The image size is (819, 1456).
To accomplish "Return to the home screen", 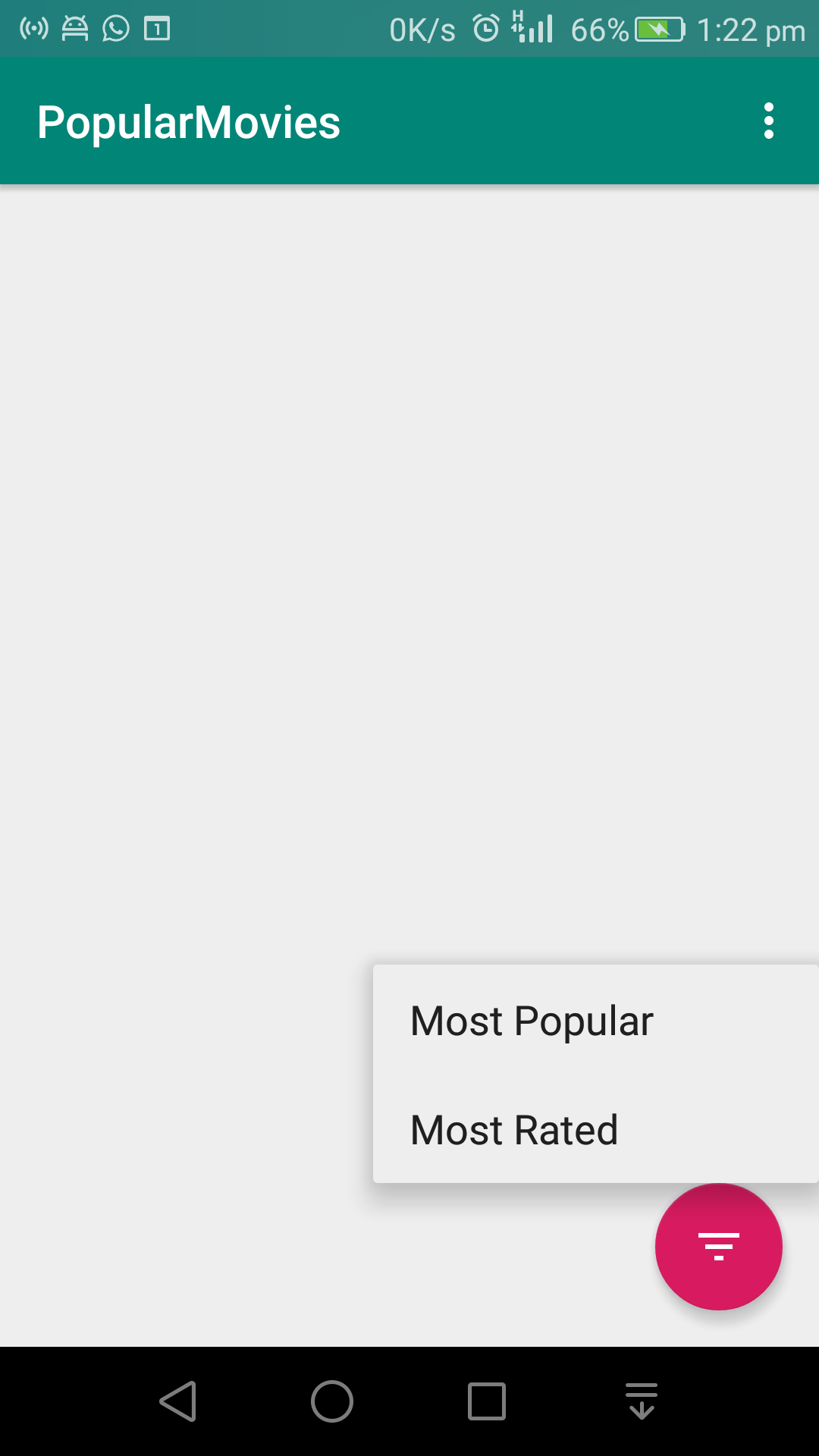I will [332, 1401].
